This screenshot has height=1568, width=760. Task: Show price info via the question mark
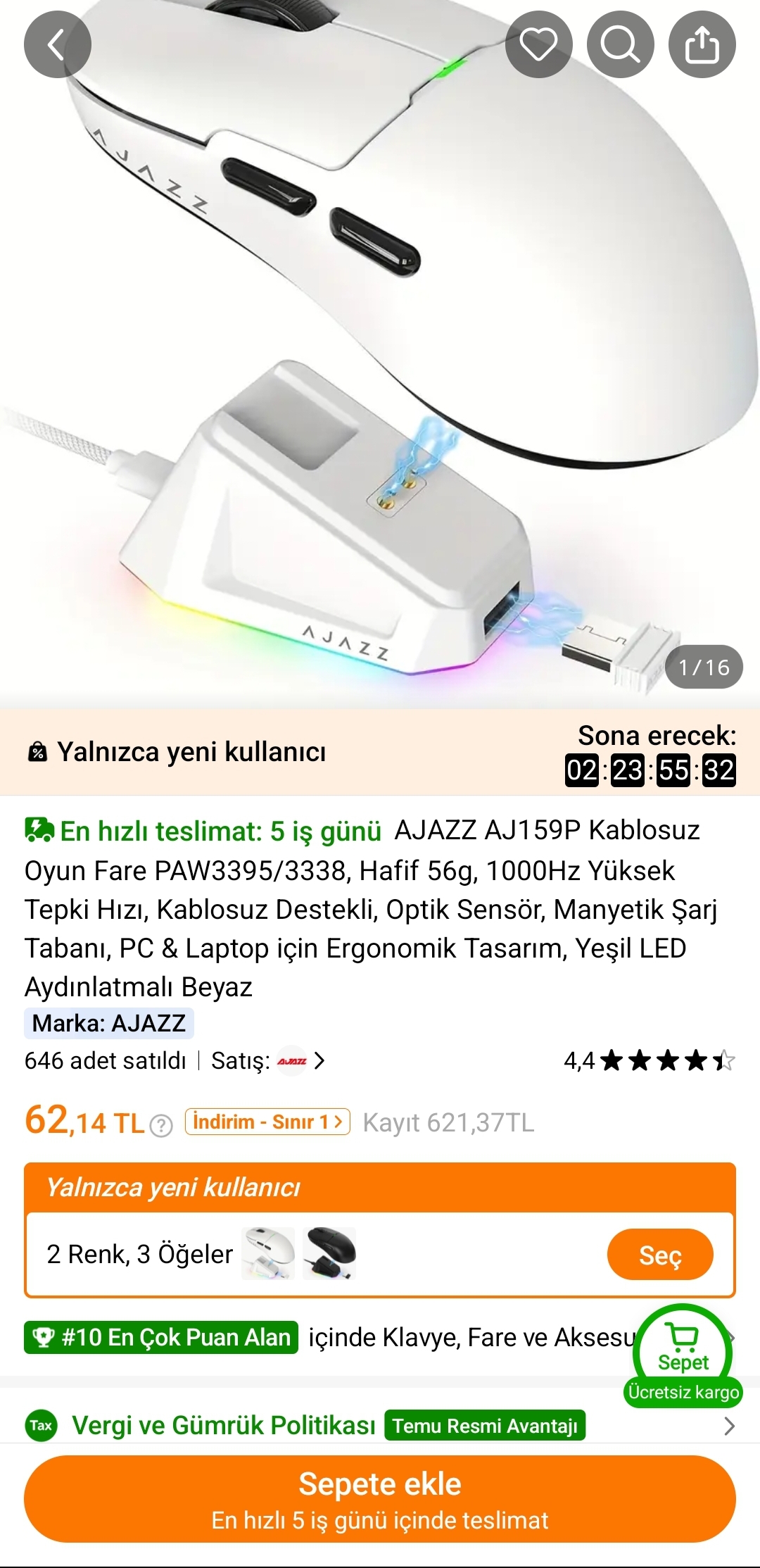point(162,1125)
